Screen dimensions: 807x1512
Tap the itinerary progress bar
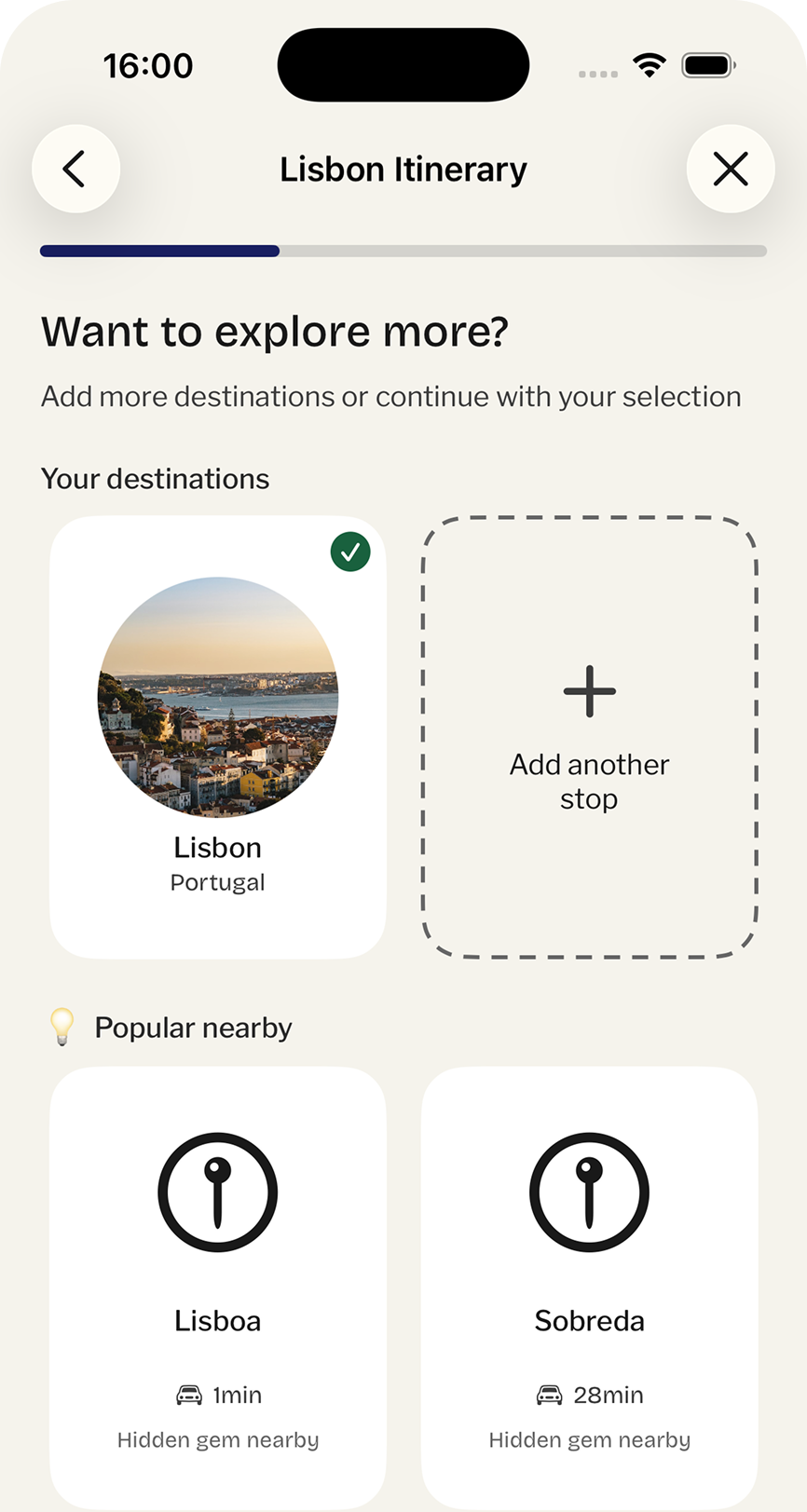[x=403, y=251]
